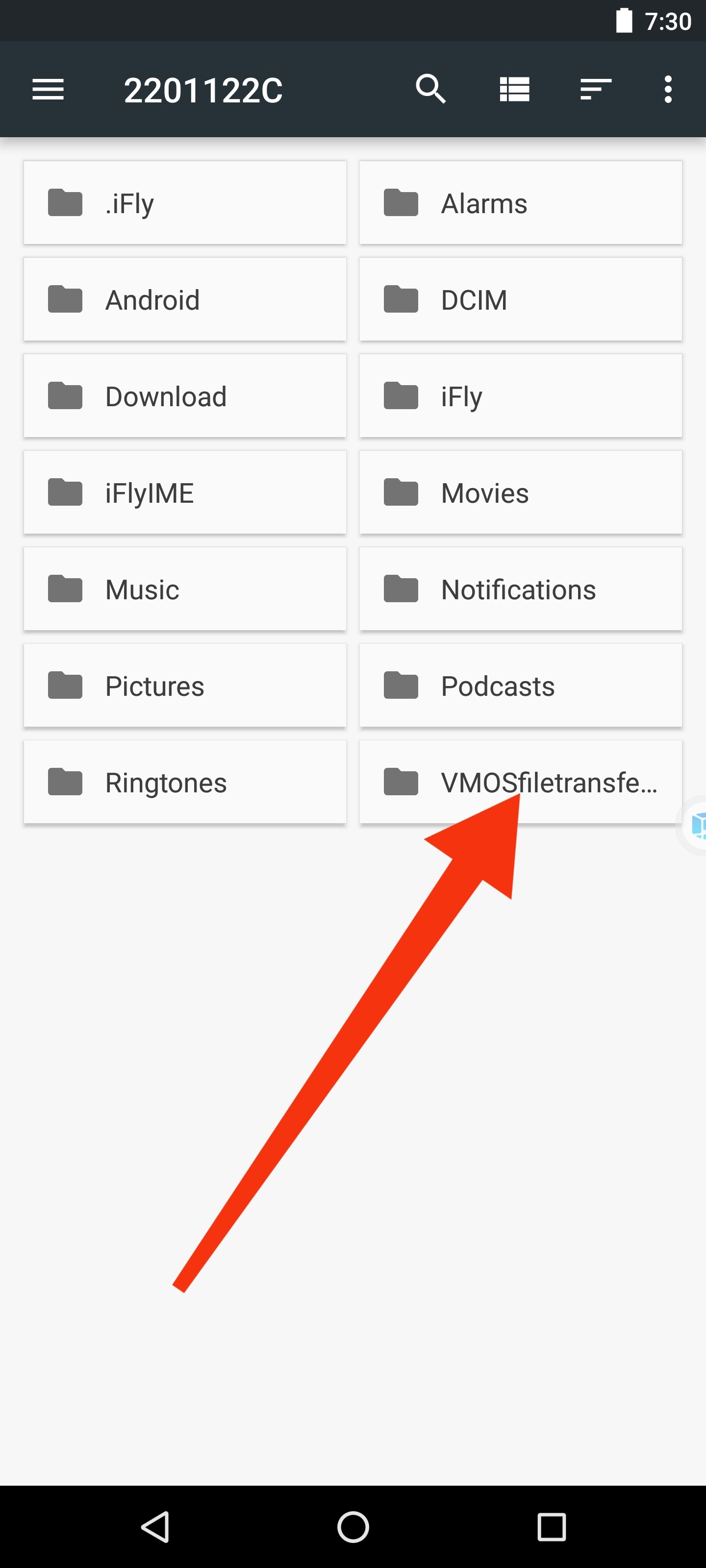706x1568 pixels.
Task: Open the Movies folder
Action: pyautogui.click(x=521, y=492)
